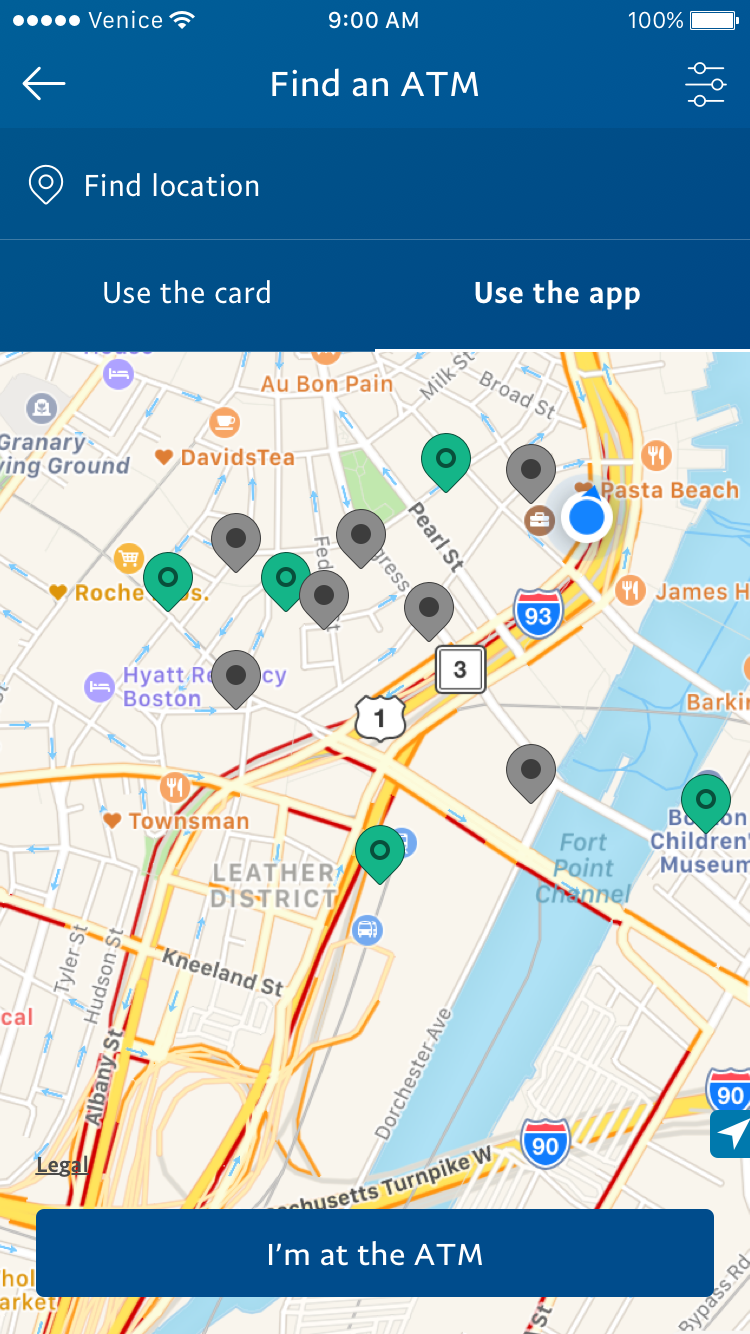
Task: Select green ATM pin in Leather District
Action: [x=380, y=850]
